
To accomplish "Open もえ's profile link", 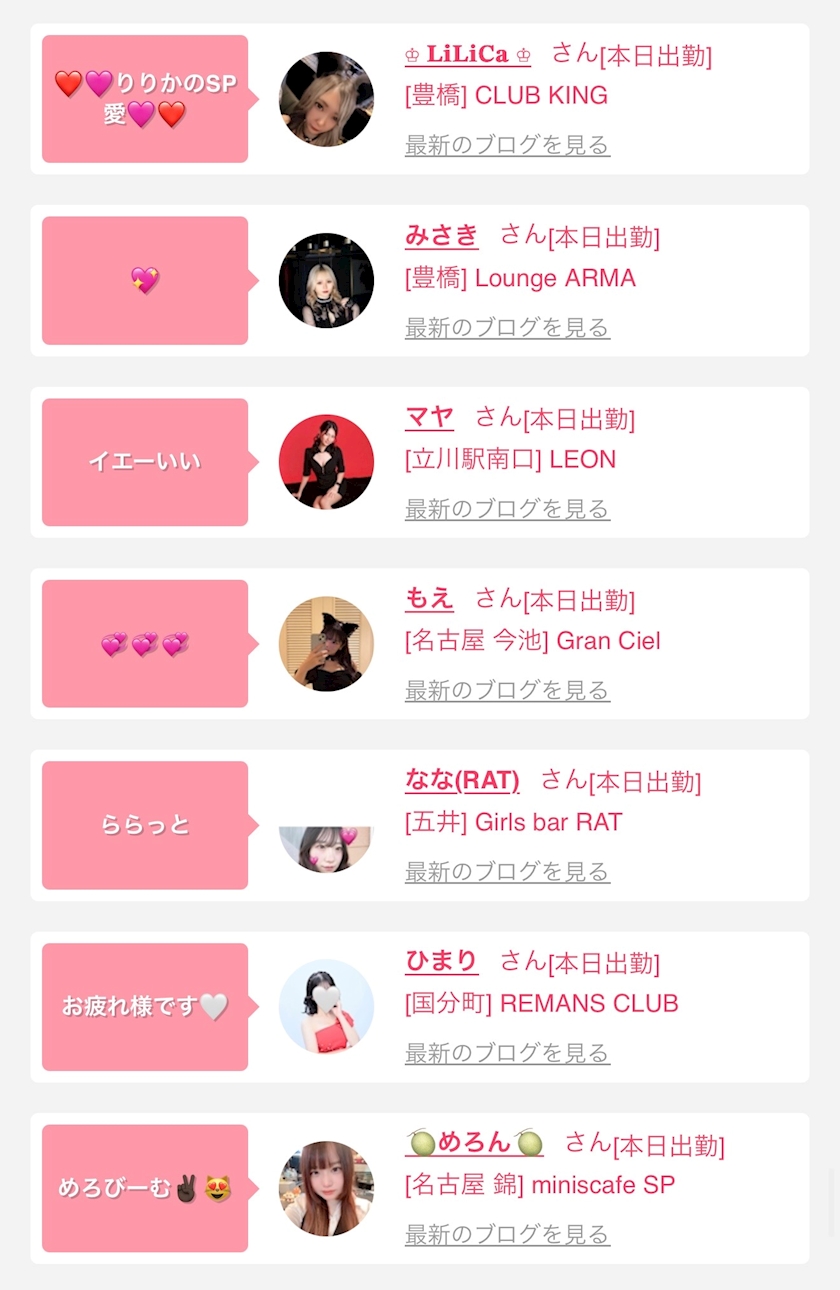I will pos(429,599).
